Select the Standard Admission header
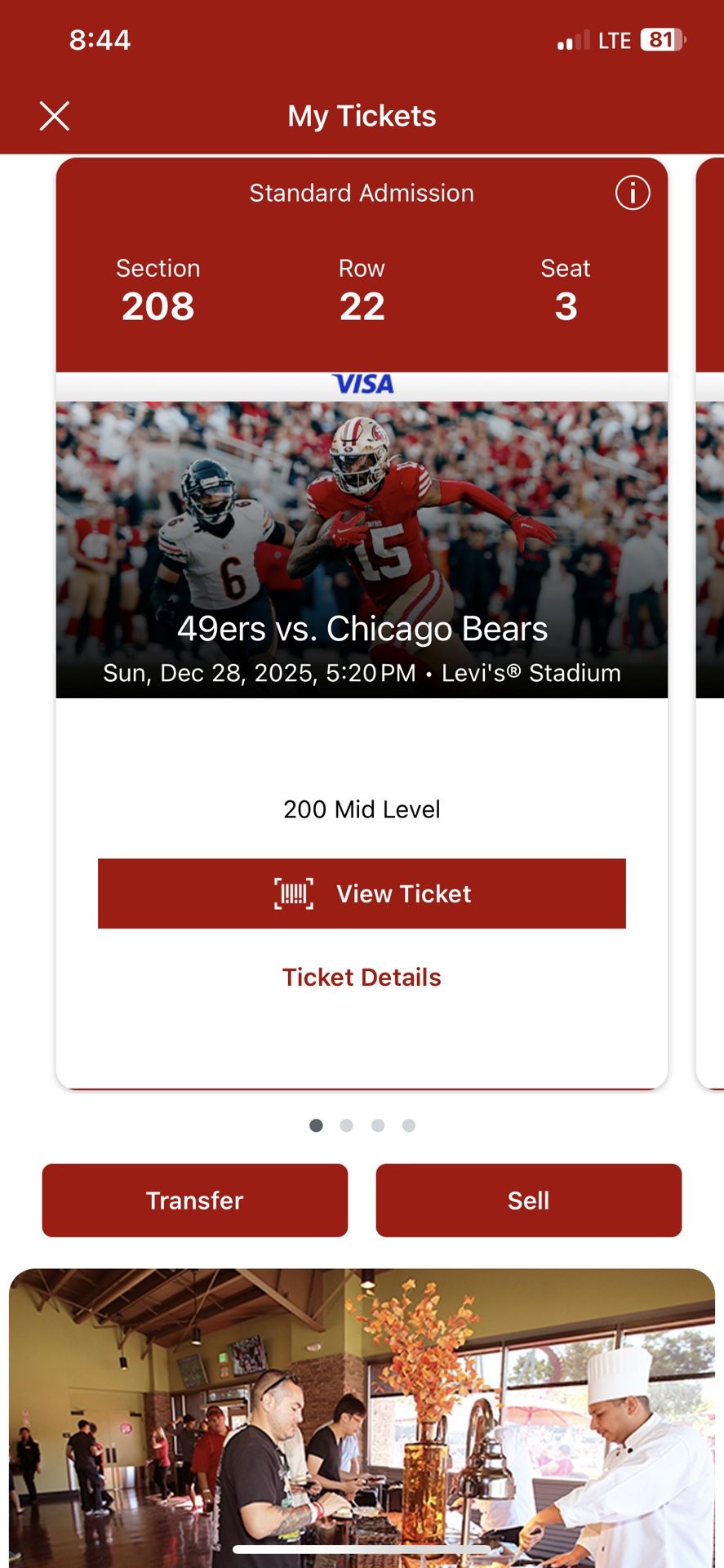The height and width of the screenshot is (1568, 724). tap(362, 193)
